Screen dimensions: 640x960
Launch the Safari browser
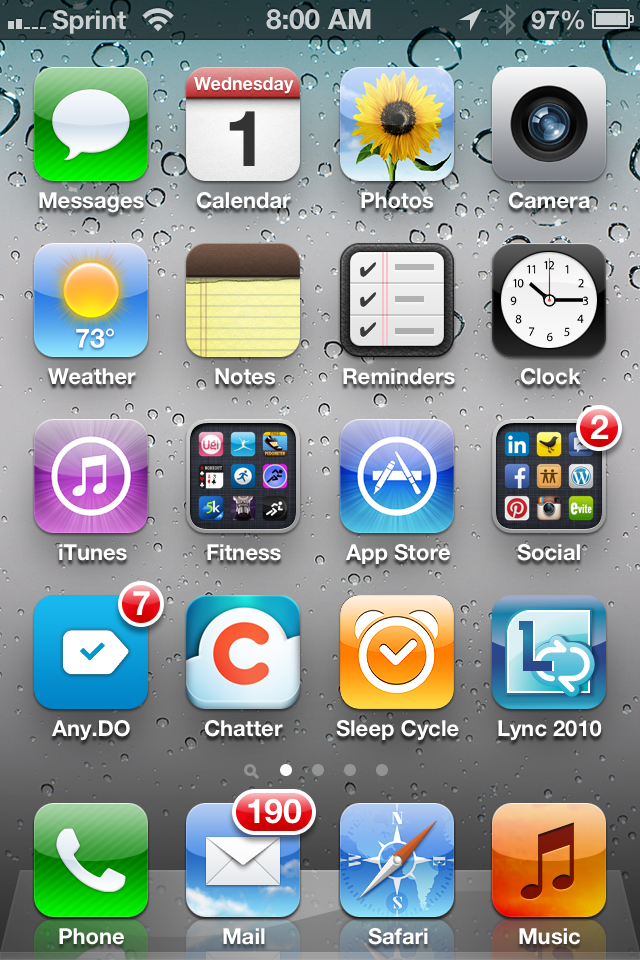click(x=397, y=861)
